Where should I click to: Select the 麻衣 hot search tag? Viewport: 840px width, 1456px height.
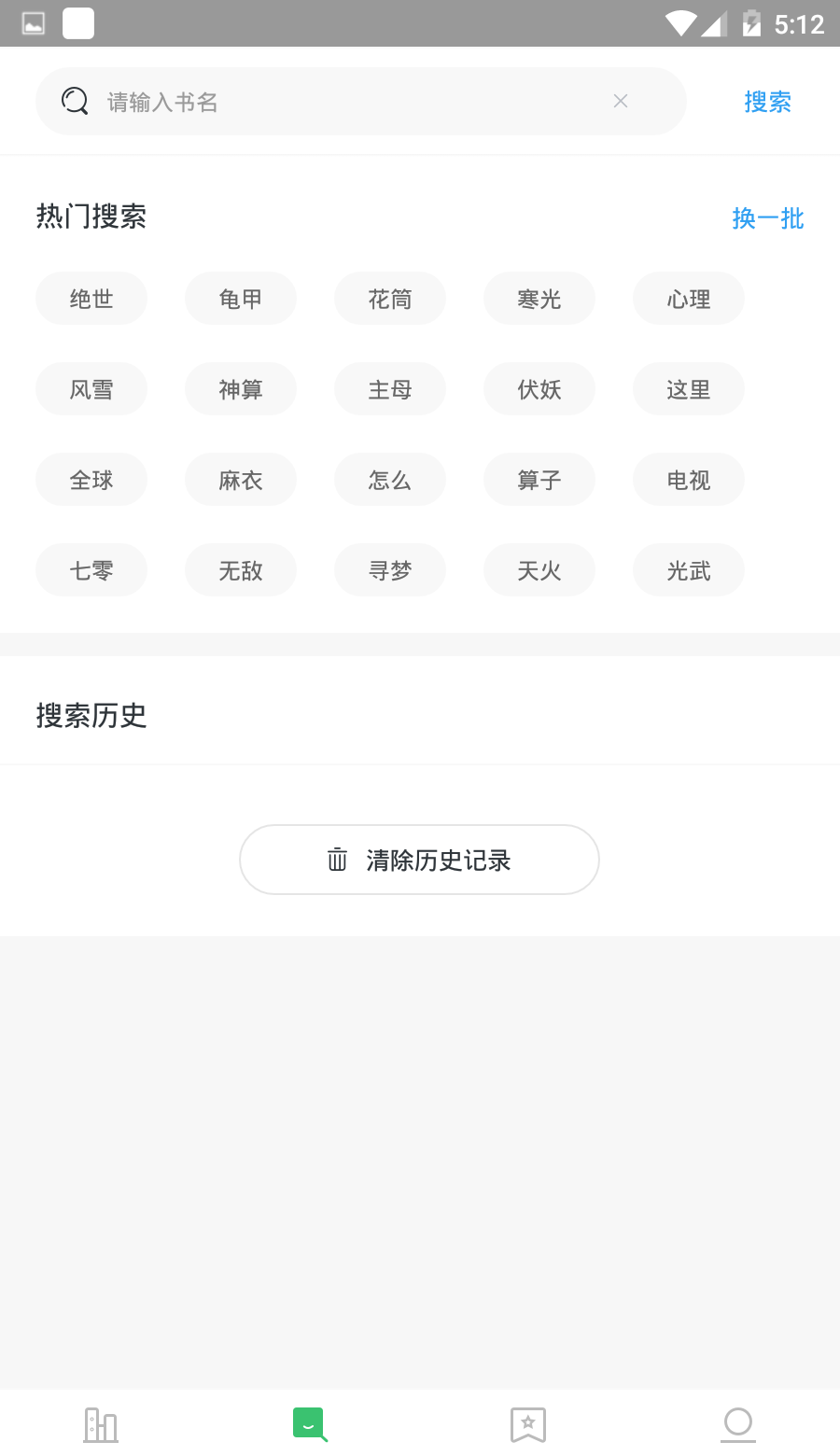click(x=240, y=479)
